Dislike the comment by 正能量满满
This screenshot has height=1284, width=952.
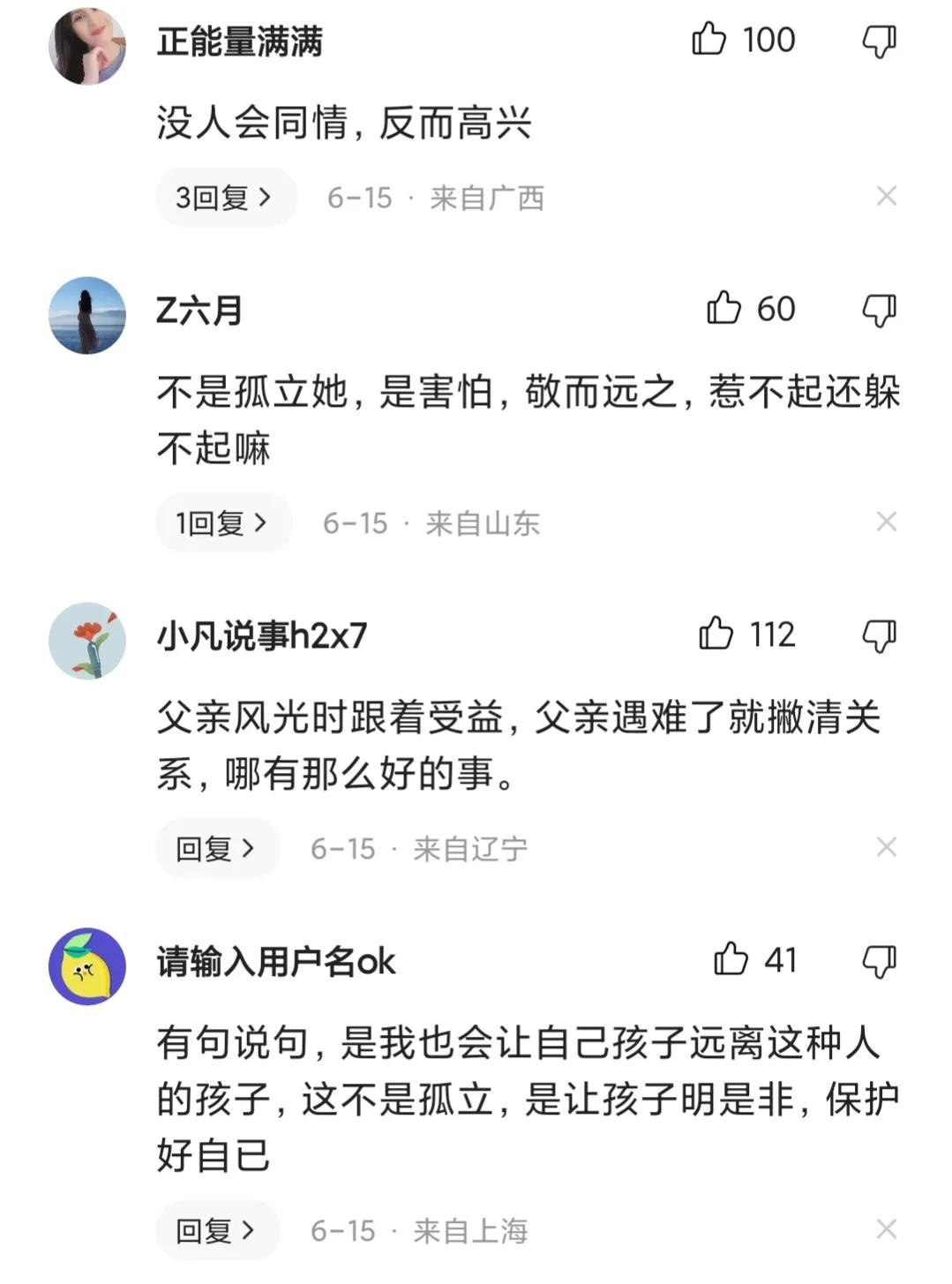(878, 41)
